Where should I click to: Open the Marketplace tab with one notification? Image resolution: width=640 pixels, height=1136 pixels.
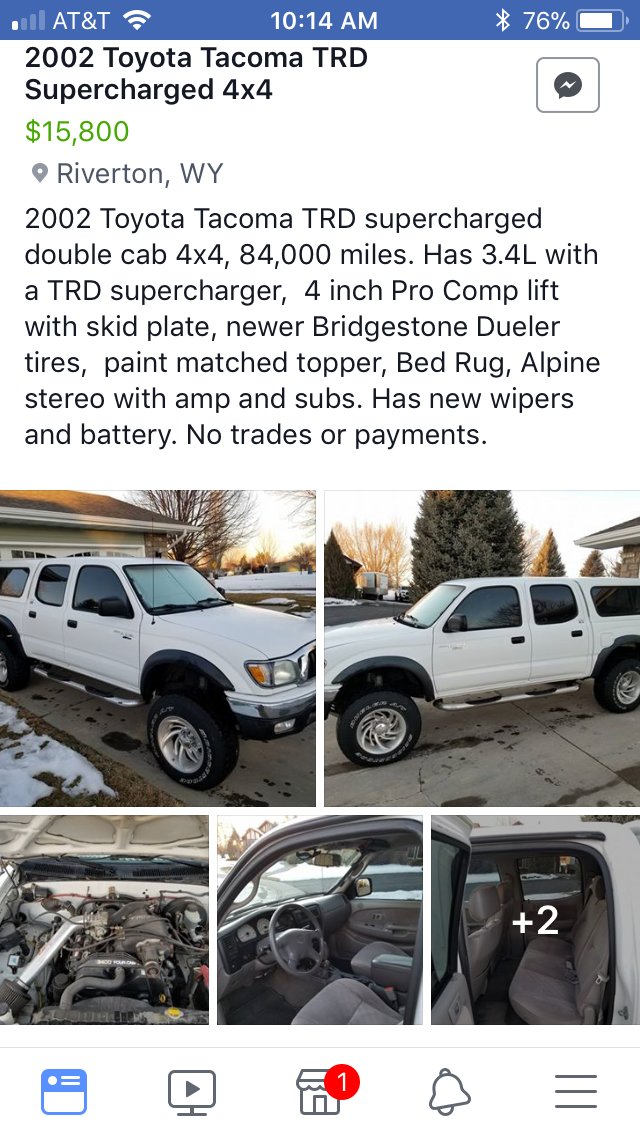point(320,1092)
